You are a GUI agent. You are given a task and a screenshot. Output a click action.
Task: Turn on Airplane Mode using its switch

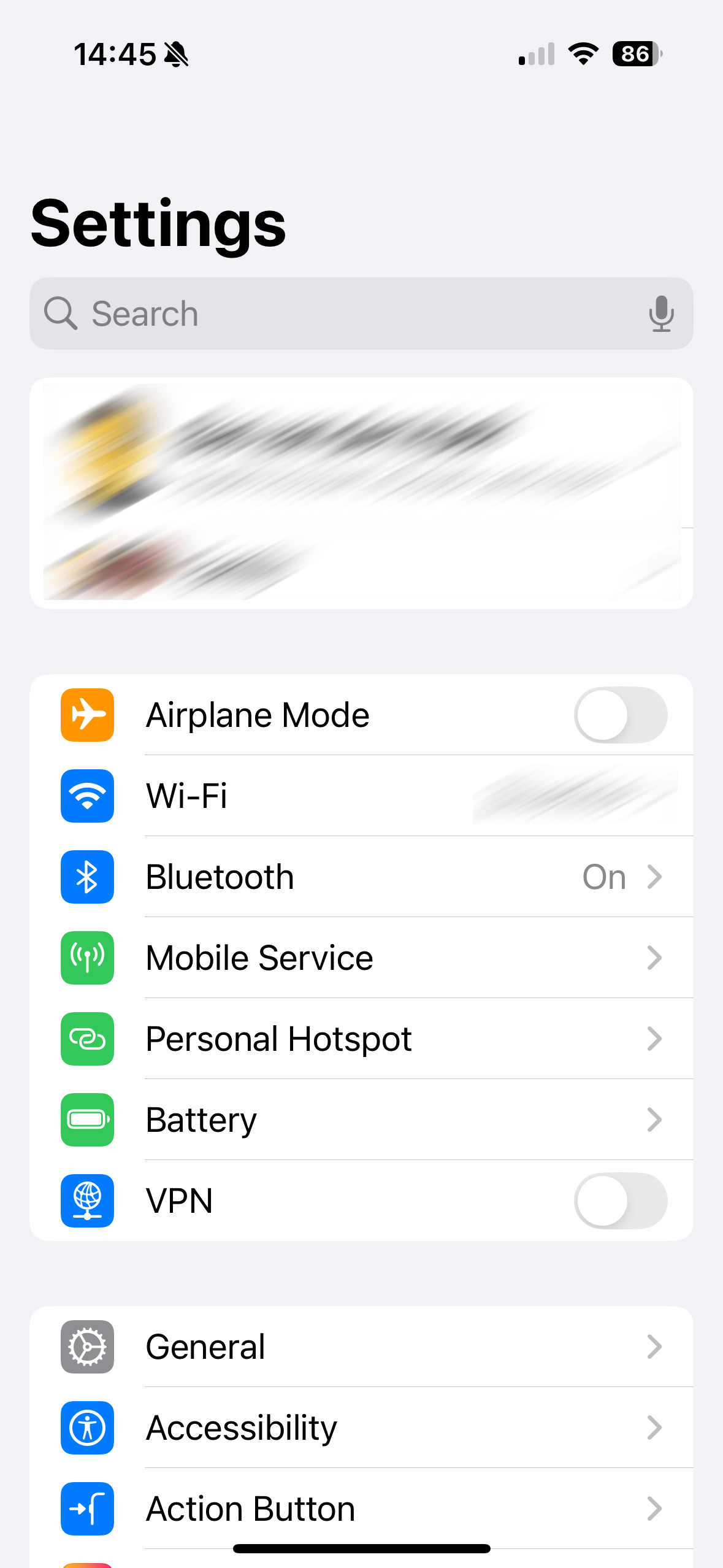coord(621,715)
